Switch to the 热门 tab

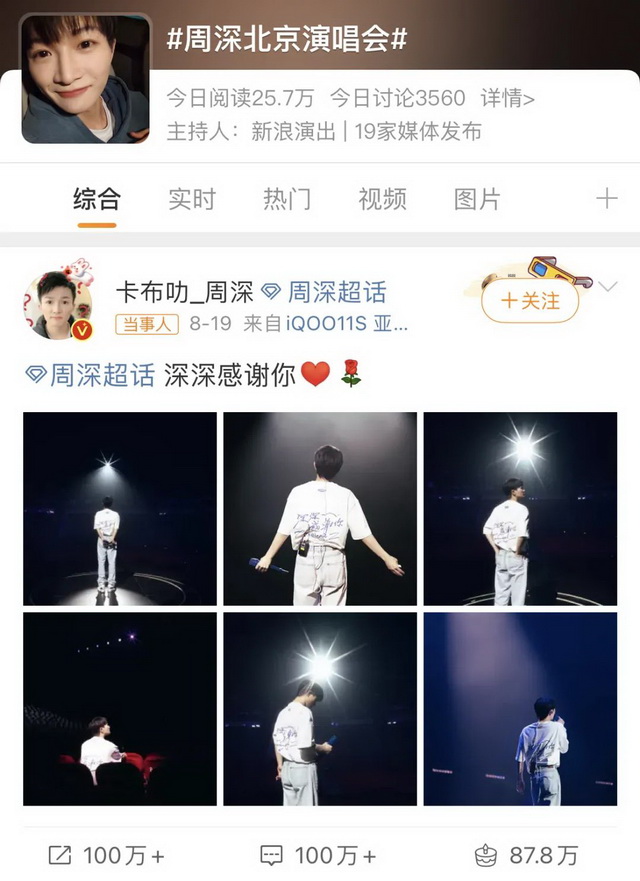pyautogui.click(x=287, y=199)
